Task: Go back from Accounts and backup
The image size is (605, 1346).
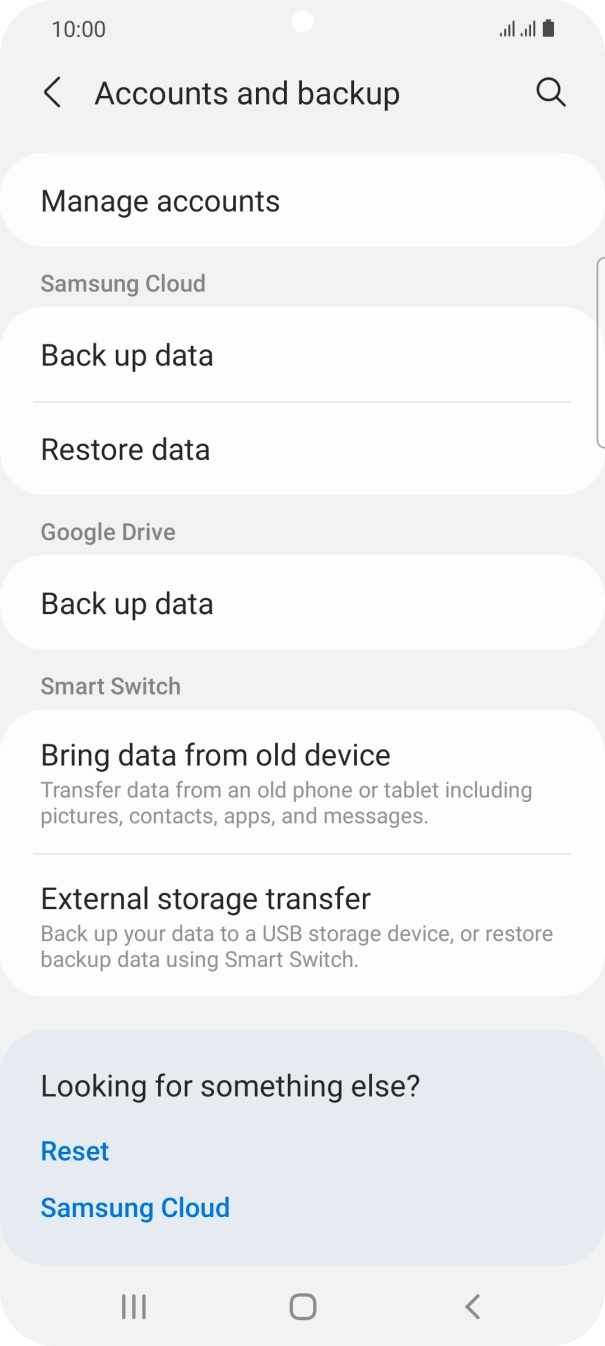Action: [52, 93]
